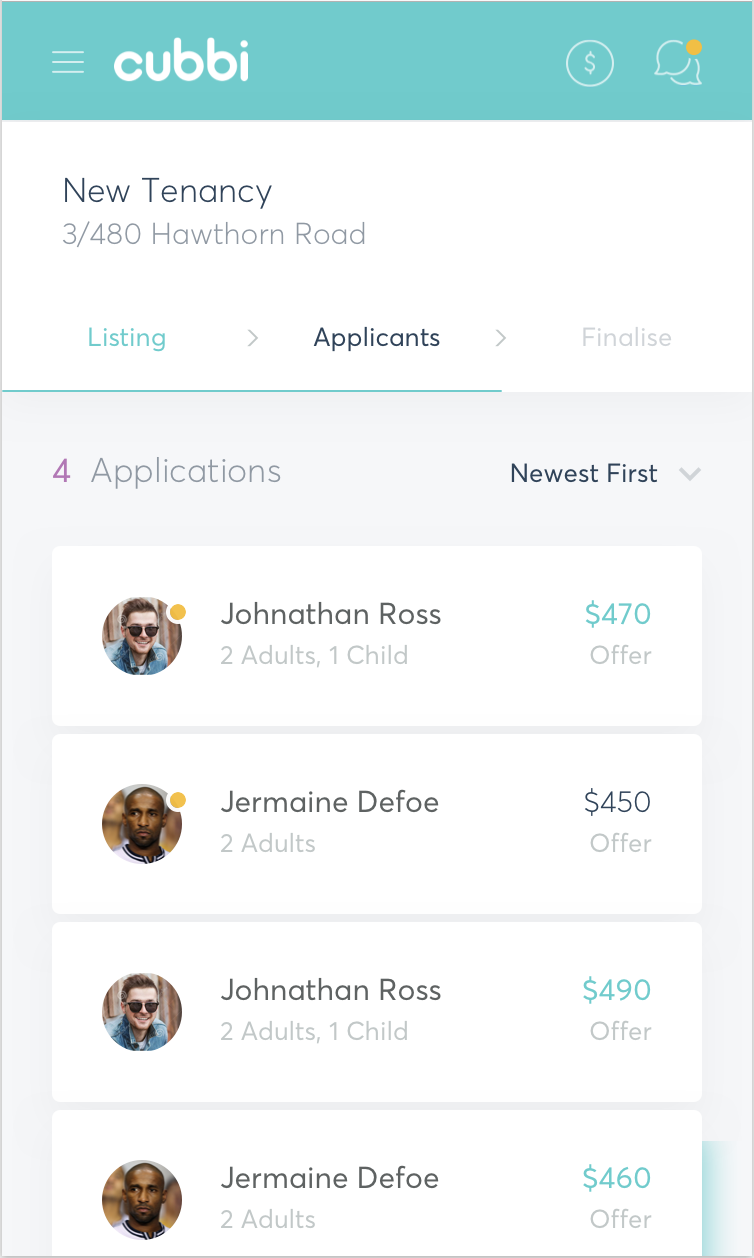Select the Applicants step
Image resolution: width=754 pixels, height=1258 pixels.
(377, 338)
